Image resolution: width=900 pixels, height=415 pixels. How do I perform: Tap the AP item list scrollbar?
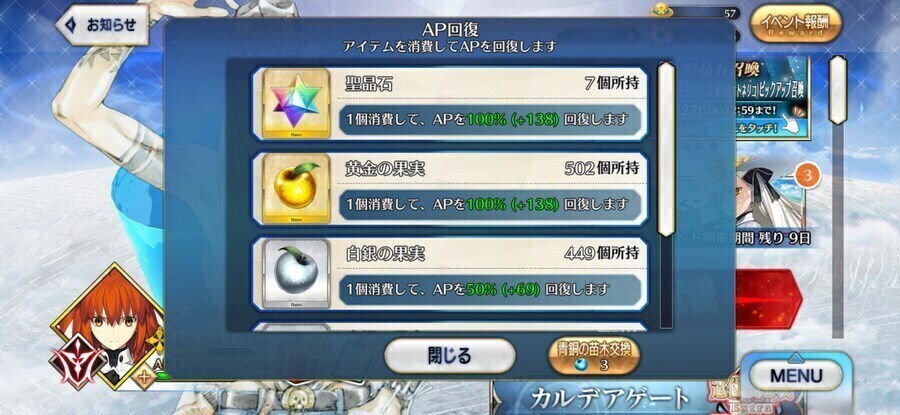pyautogui.click(x=665, y=150)
